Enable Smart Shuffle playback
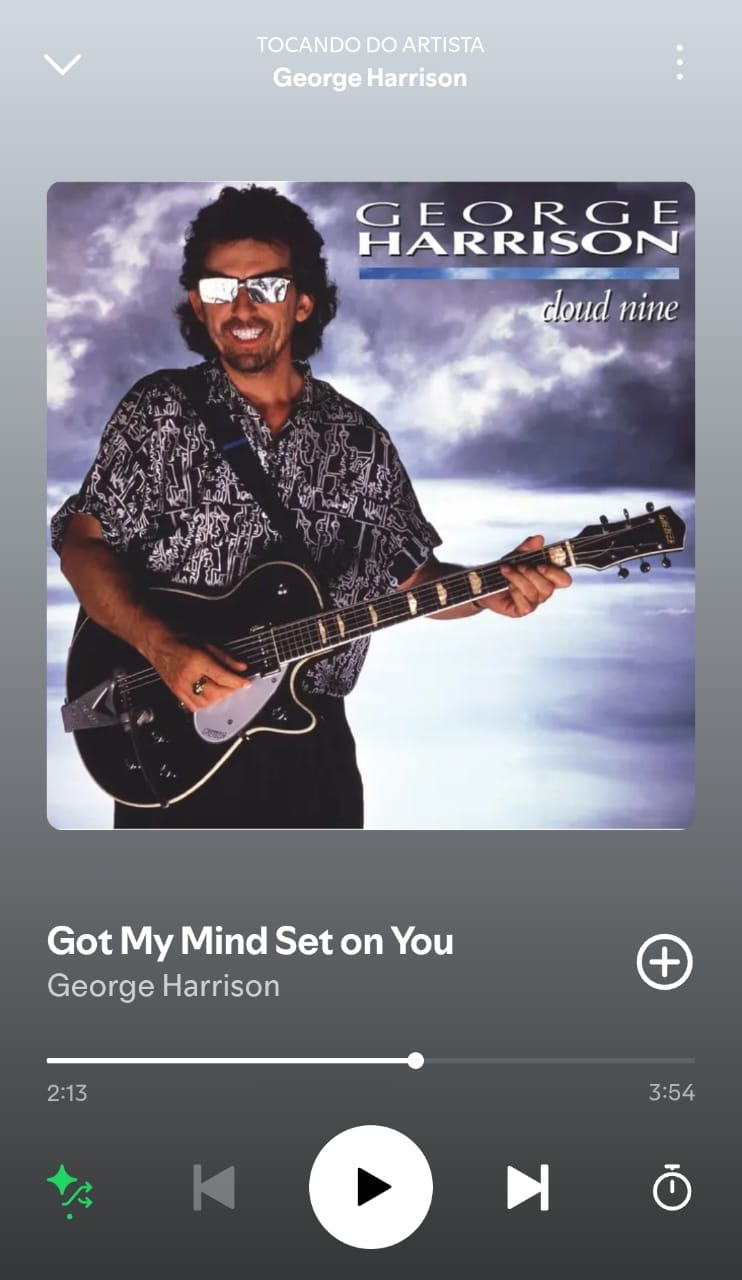The width and height of the screenshot is (742, 1280). pos(68,1187)
